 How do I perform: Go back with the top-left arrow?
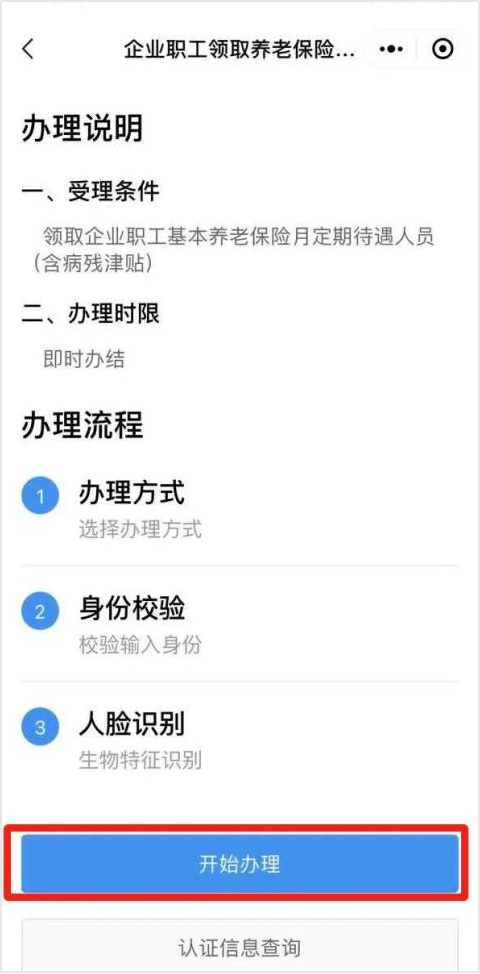(x=27, y=49)
